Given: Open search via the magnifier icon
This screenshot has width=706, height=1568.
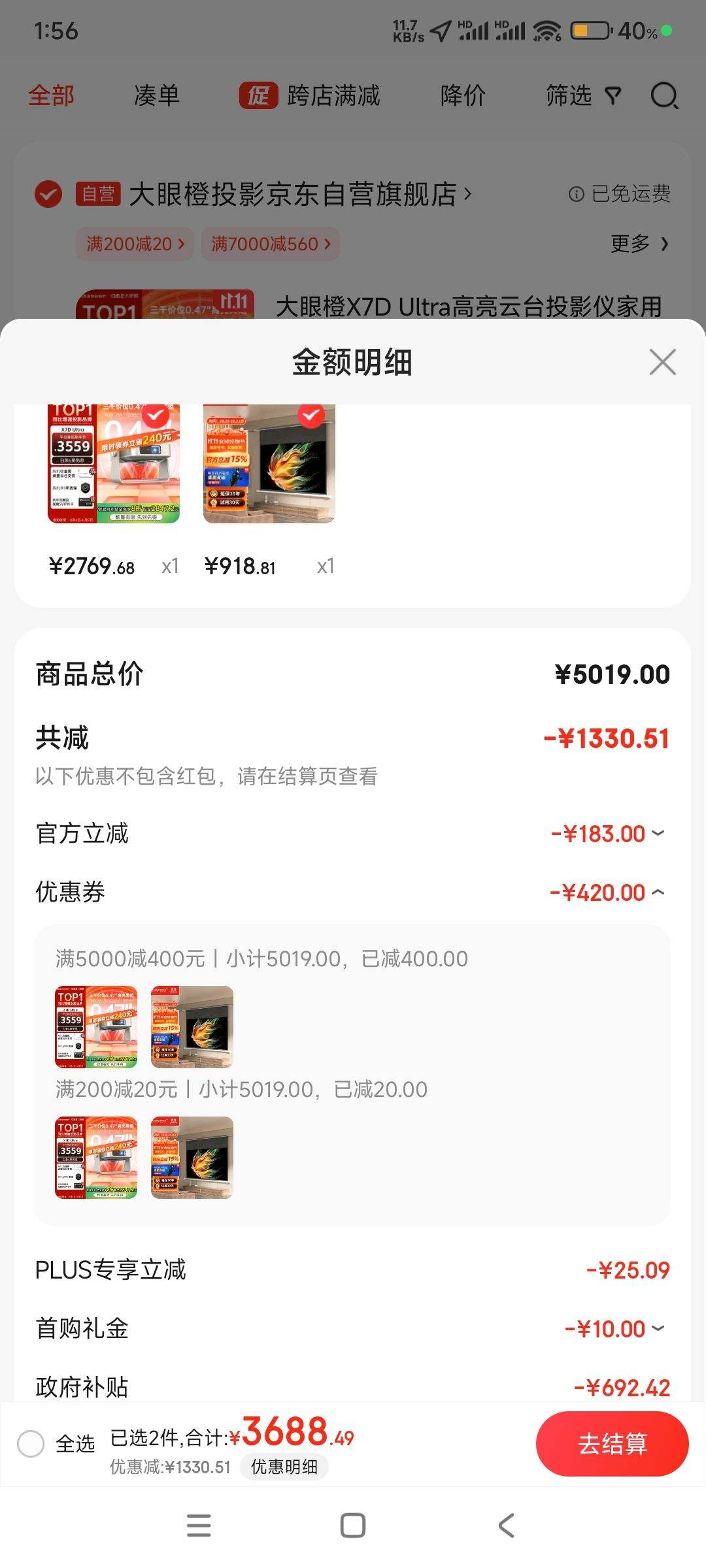Looking at the screenshot, I should coord(663,95).
